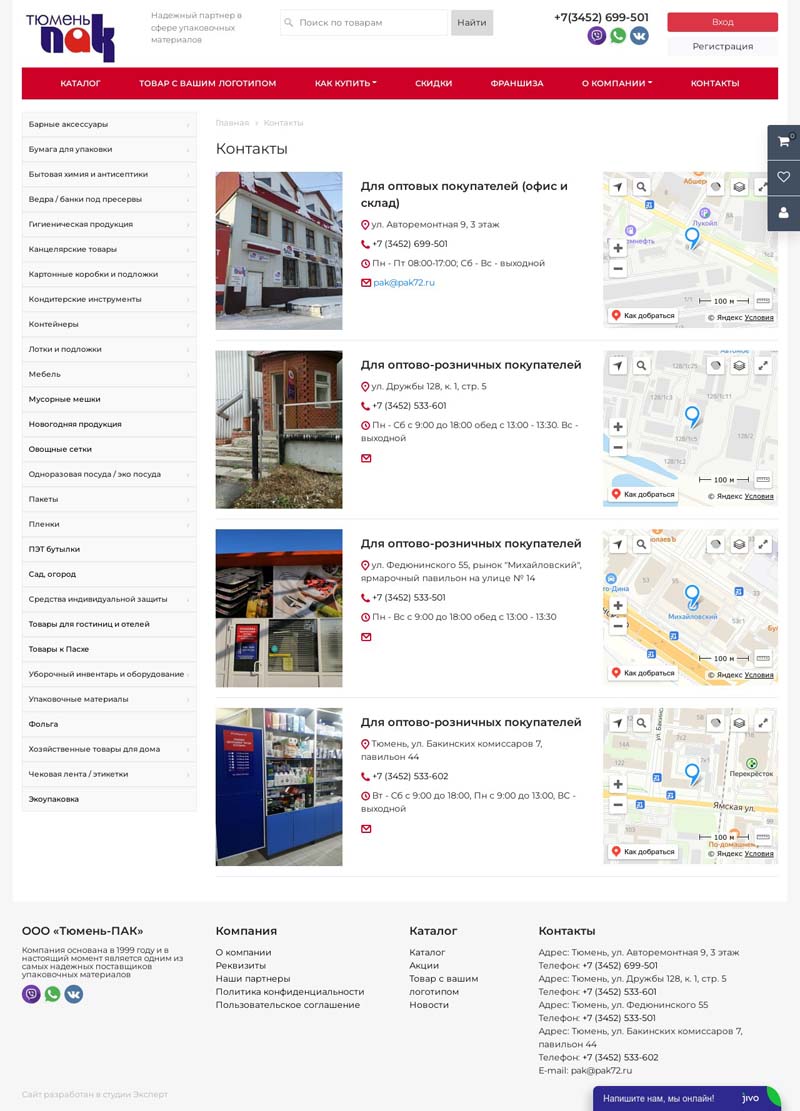Tap Как добраться on the Бакинских комиссаров map
The height and width of the screenshot is (1111, 800).
point(643,851)
